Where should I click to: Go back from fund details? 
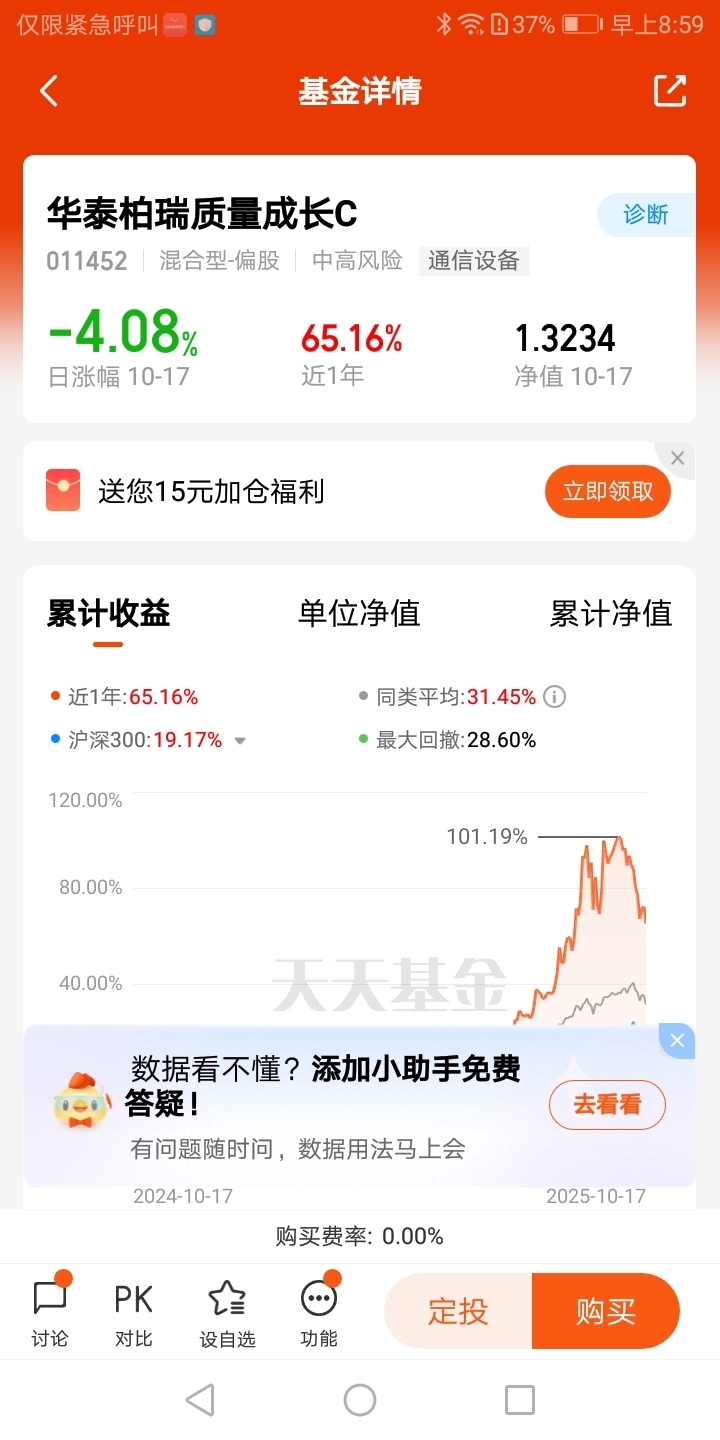click(49, 91)
